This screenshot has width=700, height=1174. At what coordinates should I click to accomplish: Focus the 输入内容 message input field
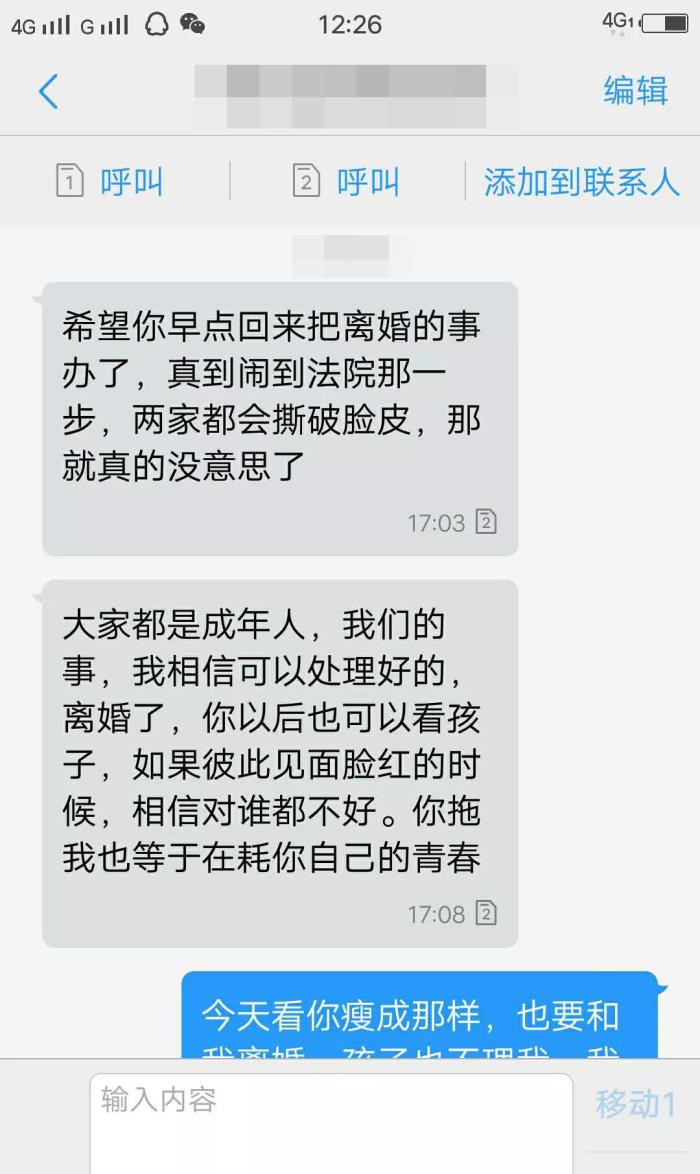330,1120
